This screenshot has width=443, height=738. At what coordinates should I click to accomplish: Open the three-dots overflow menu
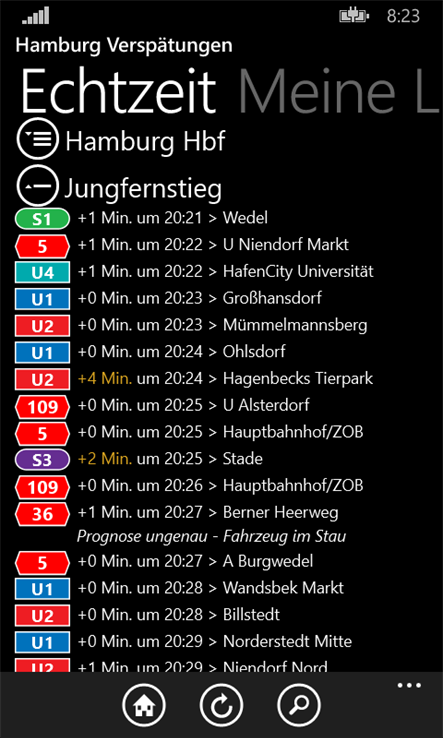409,685
